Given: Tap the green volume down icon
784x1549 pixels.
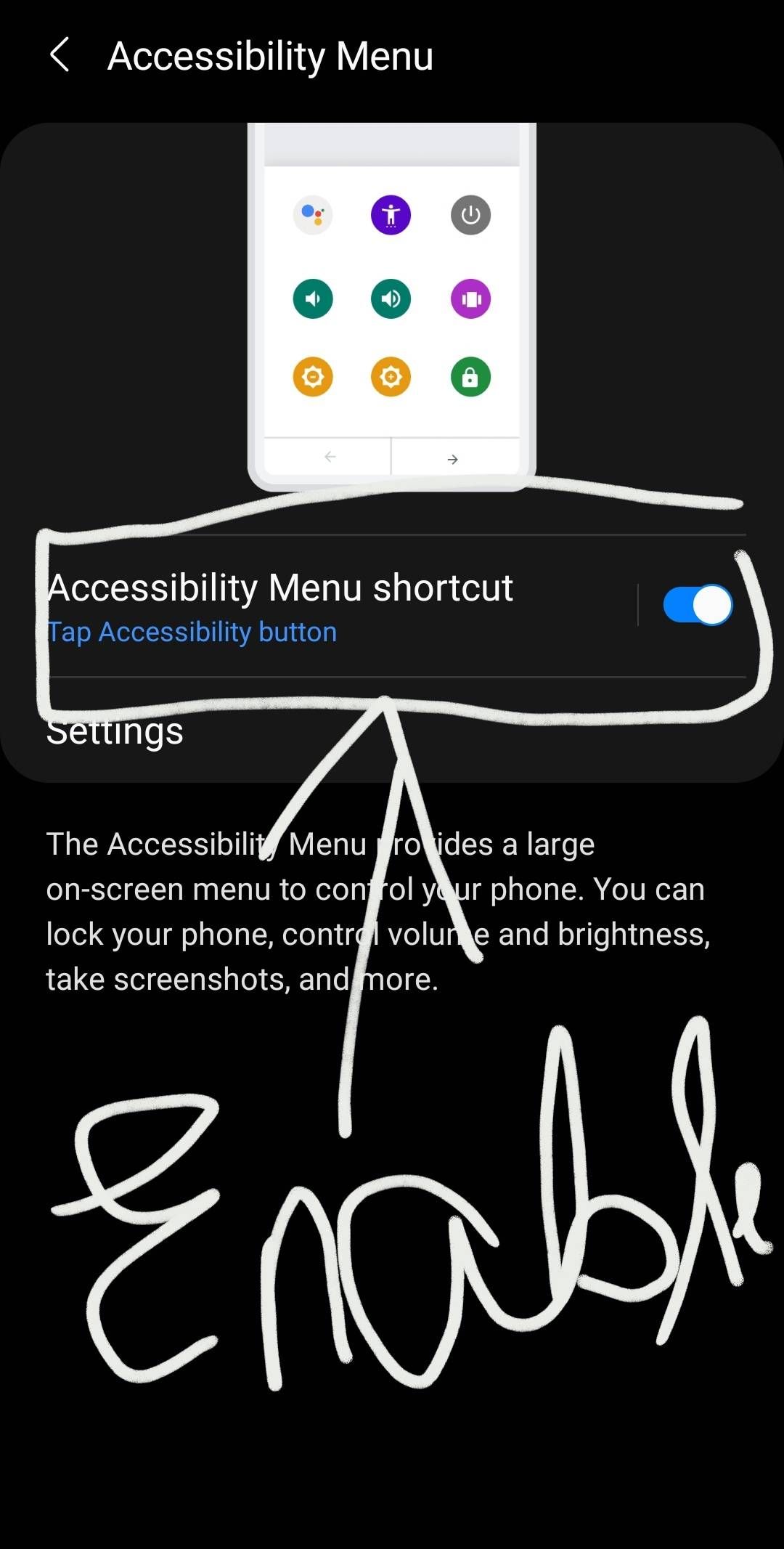Looking at the screenshot, I should click(x=312, y=298).
